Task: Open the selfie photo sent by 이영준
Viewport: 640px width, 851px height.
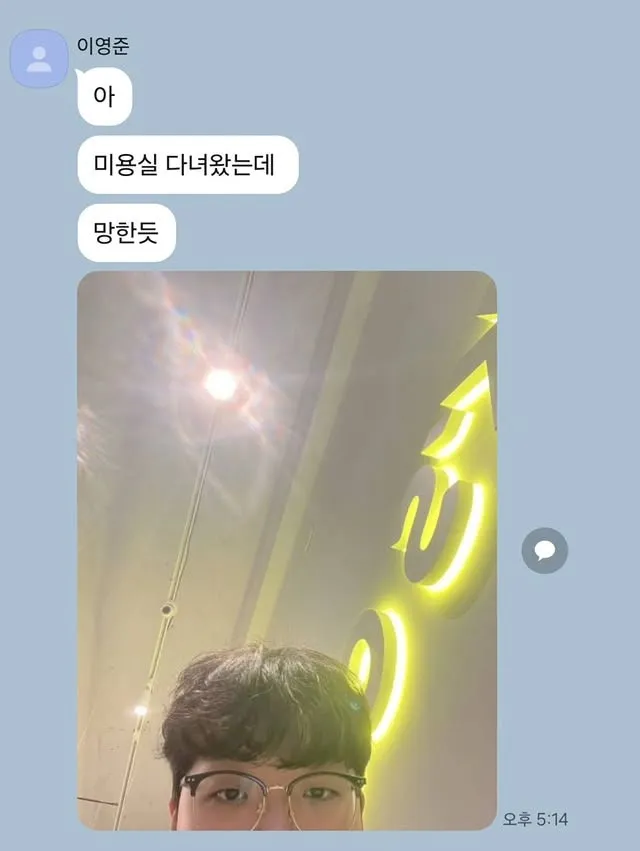Action: (x=287, y=550)
